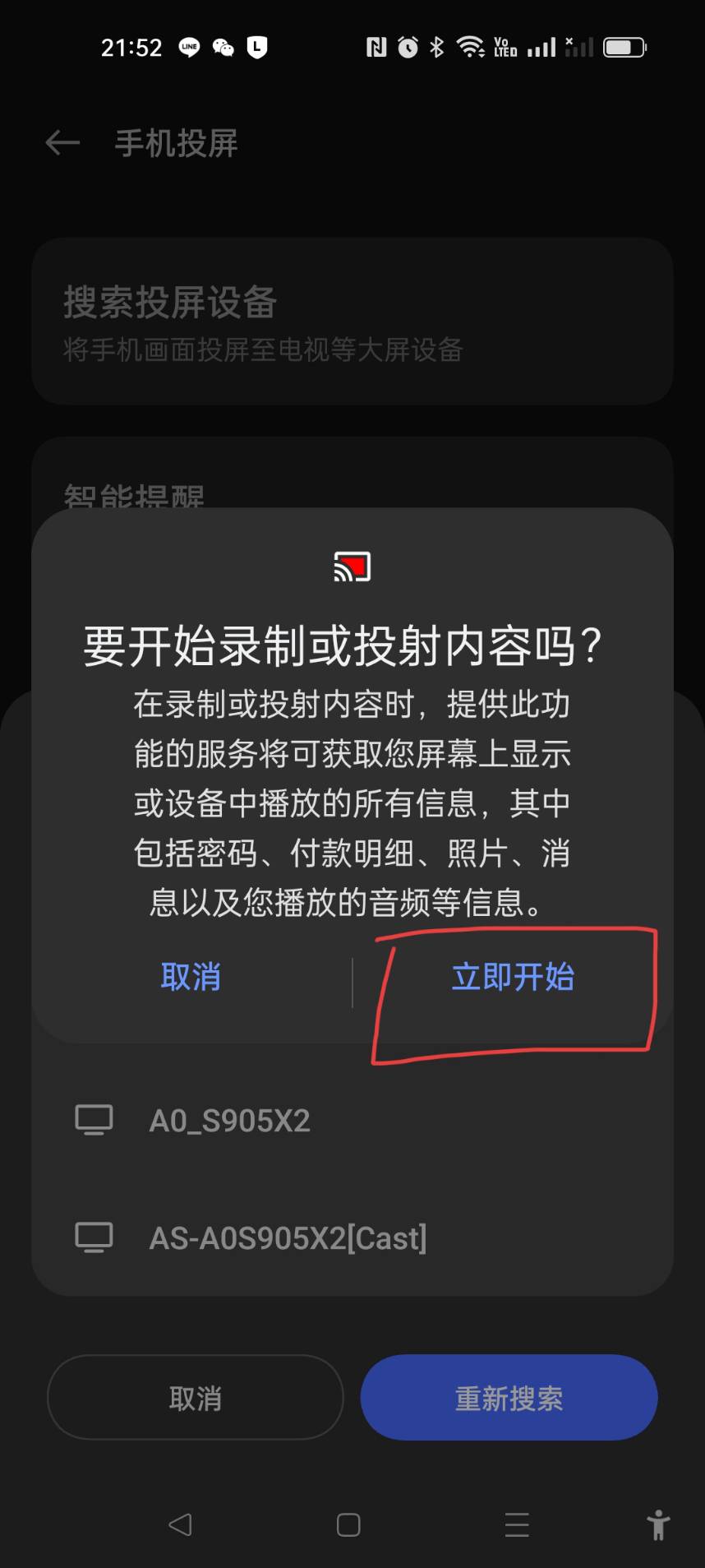This screenshot has width=705, height=1568.
Task: Tap 立即开始 to start casting
Action: (x=513, y=977)
